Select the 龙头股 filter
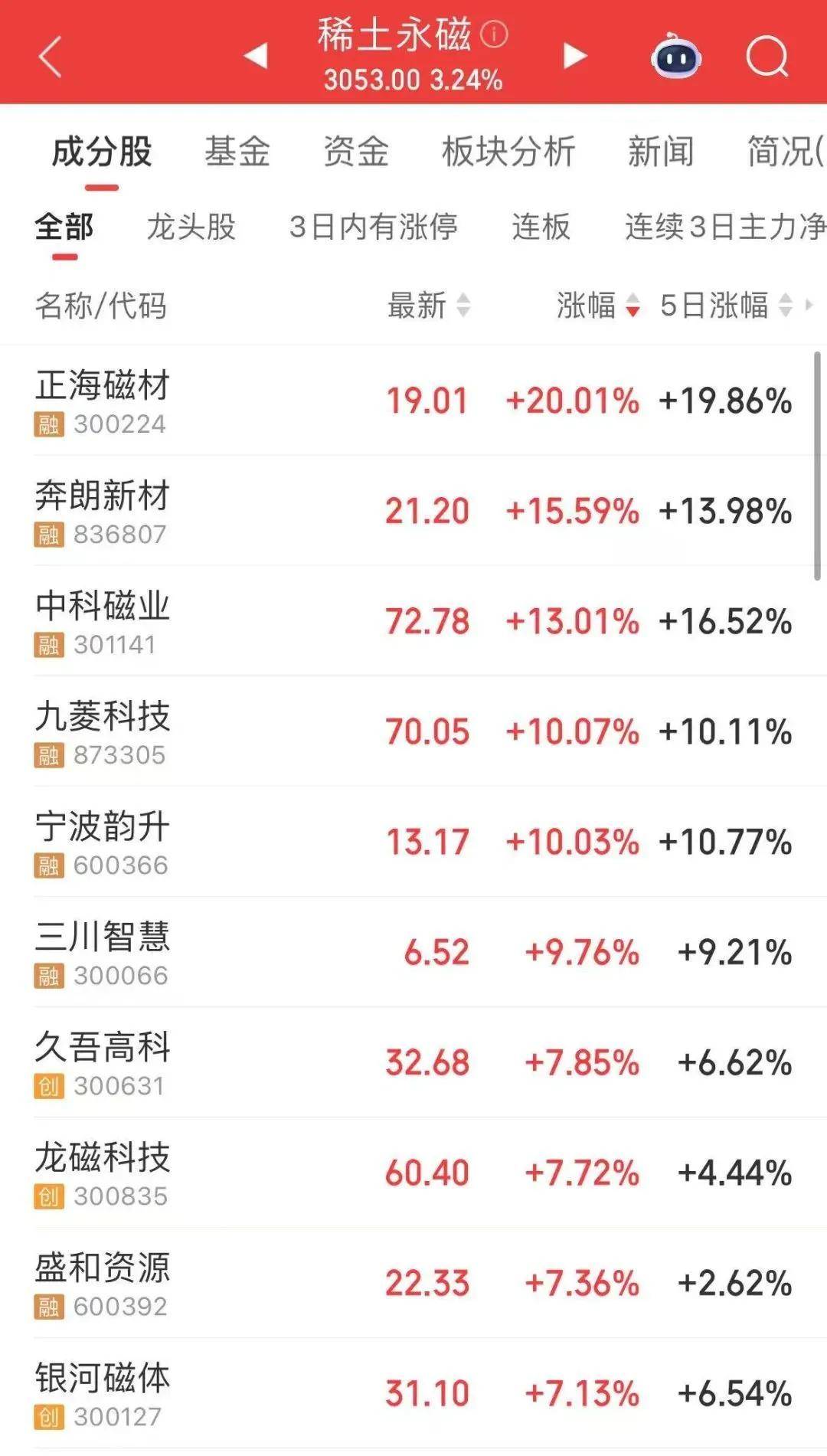 tap(191, 227)
